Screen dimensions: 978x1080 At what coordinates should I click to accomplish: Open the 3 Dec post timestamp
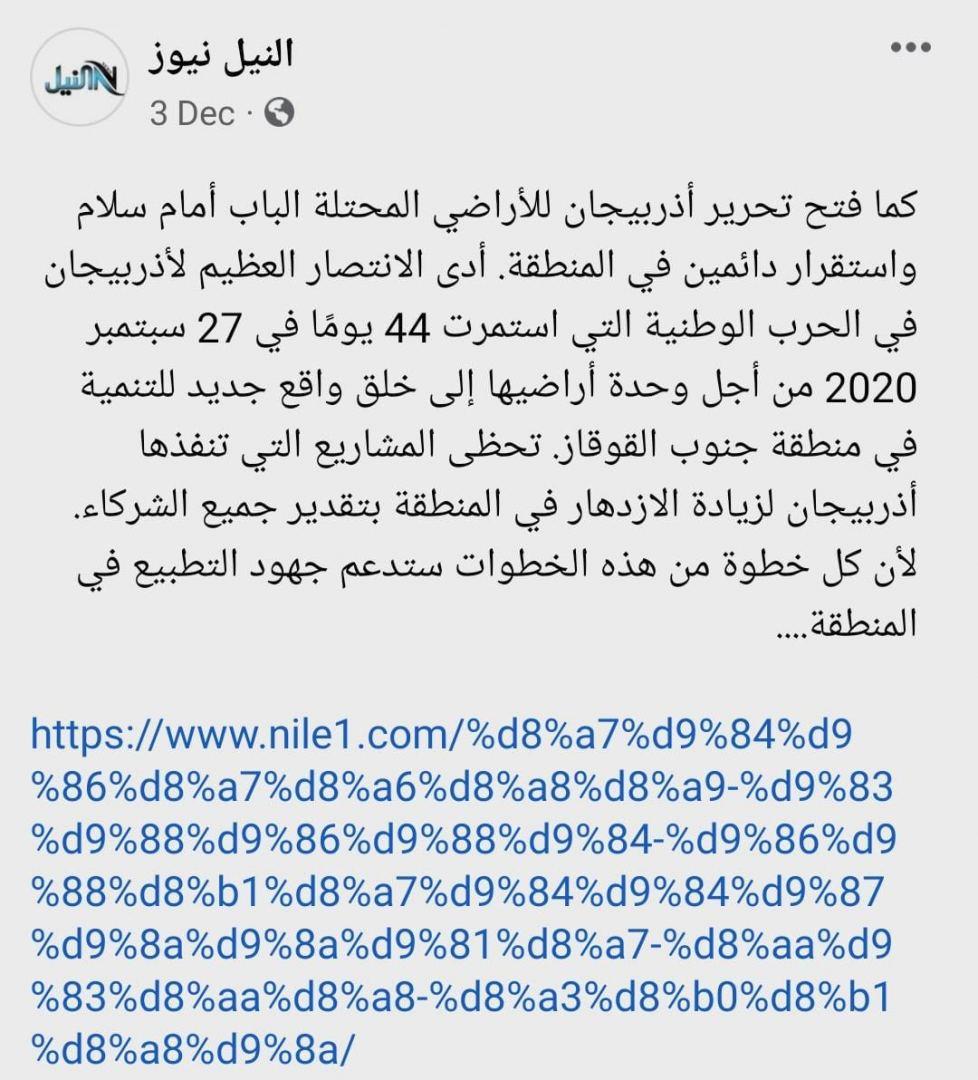192,113
